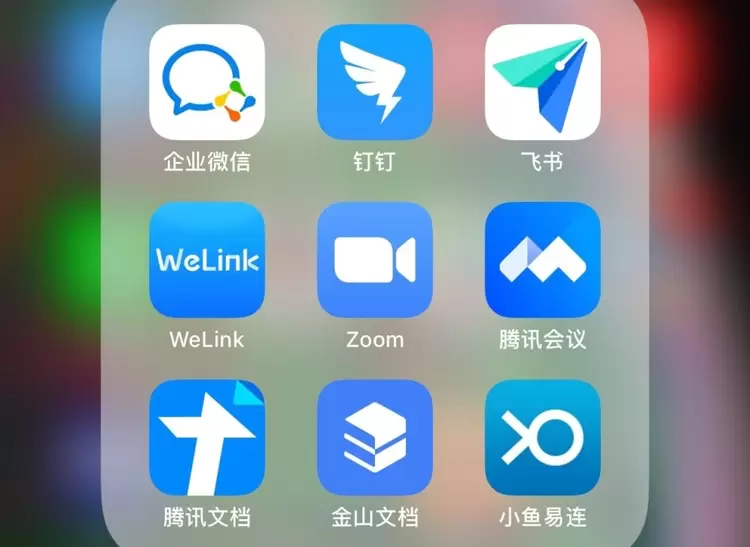Open the 企业微信 app
This screenshot has width=750, height=547.
[207, 82]
